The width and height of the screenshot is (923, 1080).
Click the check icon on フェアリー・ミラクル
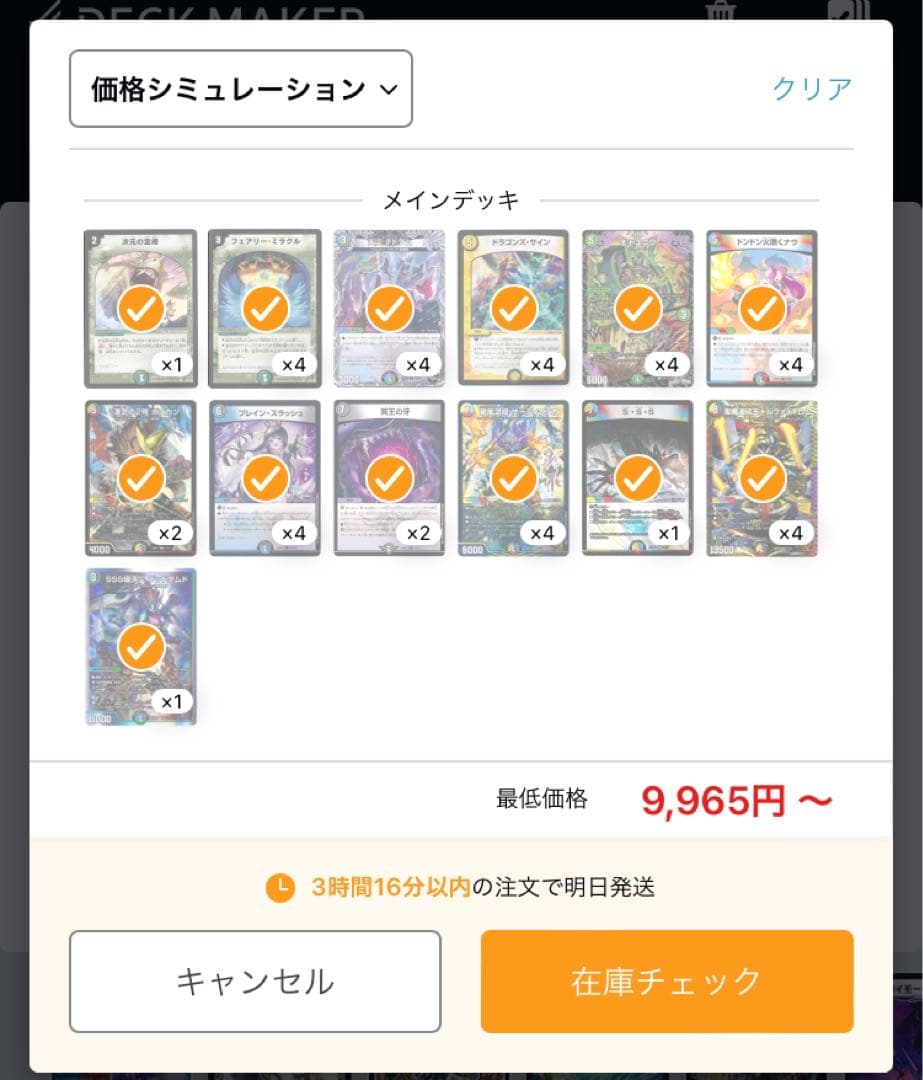pyautogui.click(x=264, y=307)
